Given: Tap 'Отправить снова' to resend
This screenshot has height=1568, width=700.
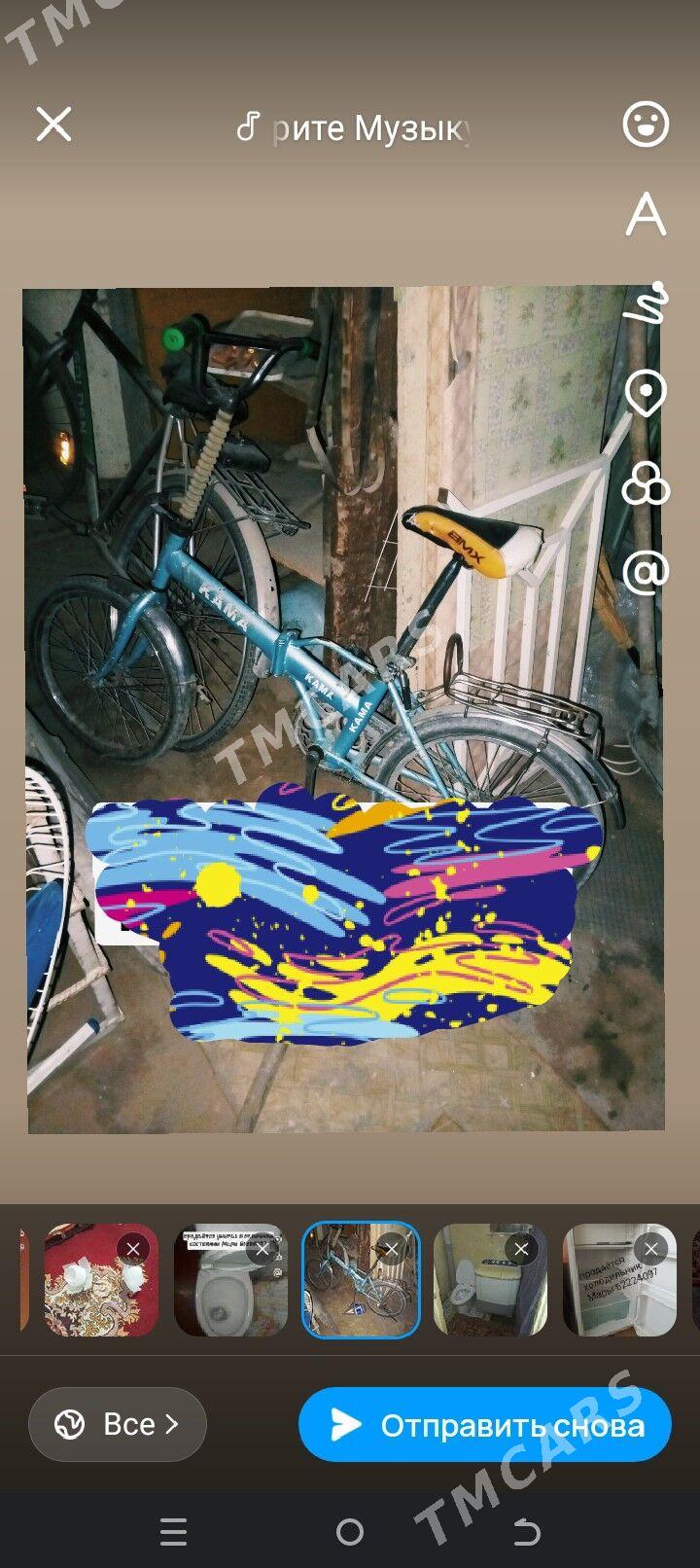Looking at the screenshot, I should click(485, 1425).
